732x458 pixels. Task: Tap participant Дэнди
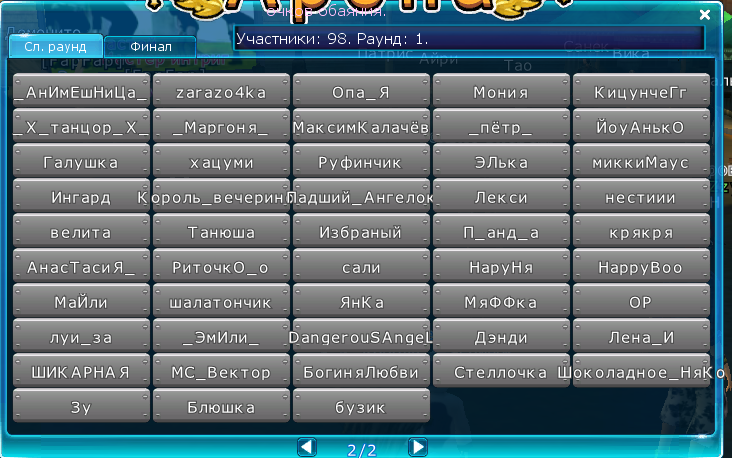[501, 338]
